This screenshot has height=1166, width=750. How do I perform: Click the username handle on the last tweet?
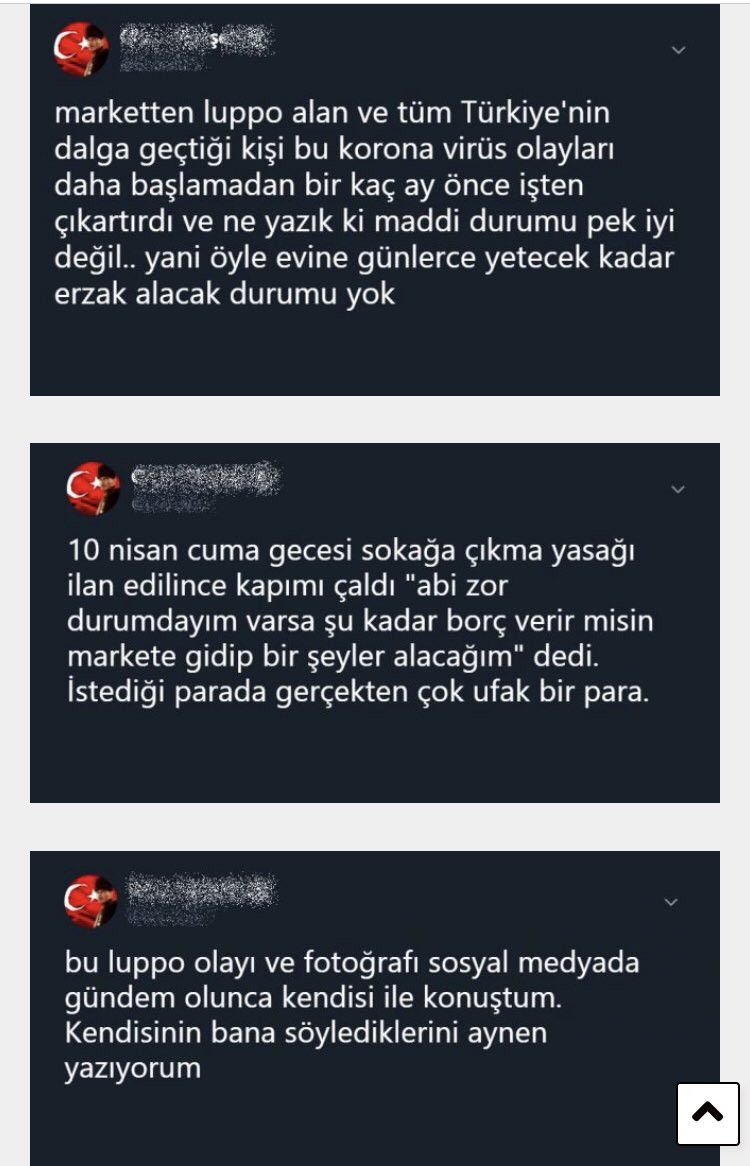[200, 894]
